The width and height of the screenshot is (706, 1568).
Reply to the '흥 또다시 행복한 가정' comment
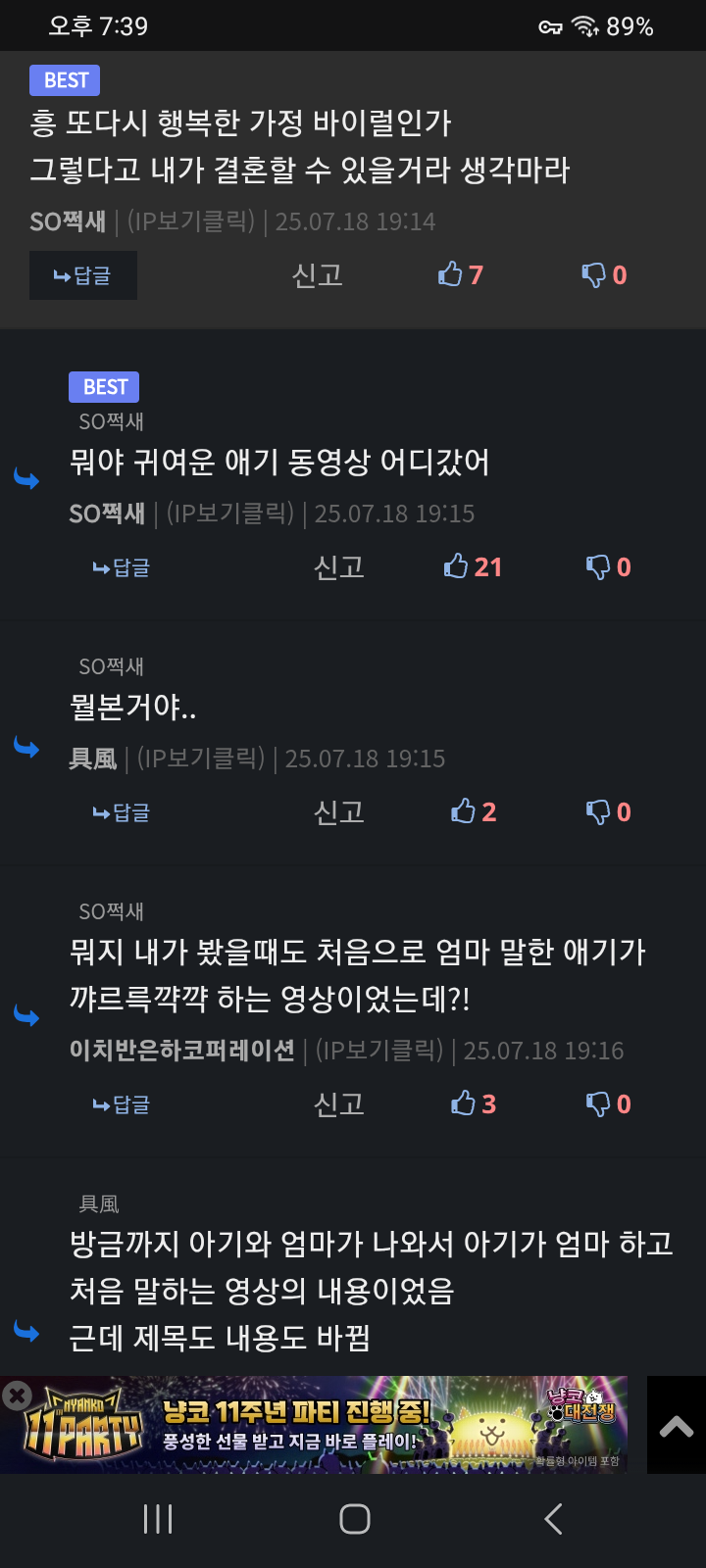tap(82, 275)
